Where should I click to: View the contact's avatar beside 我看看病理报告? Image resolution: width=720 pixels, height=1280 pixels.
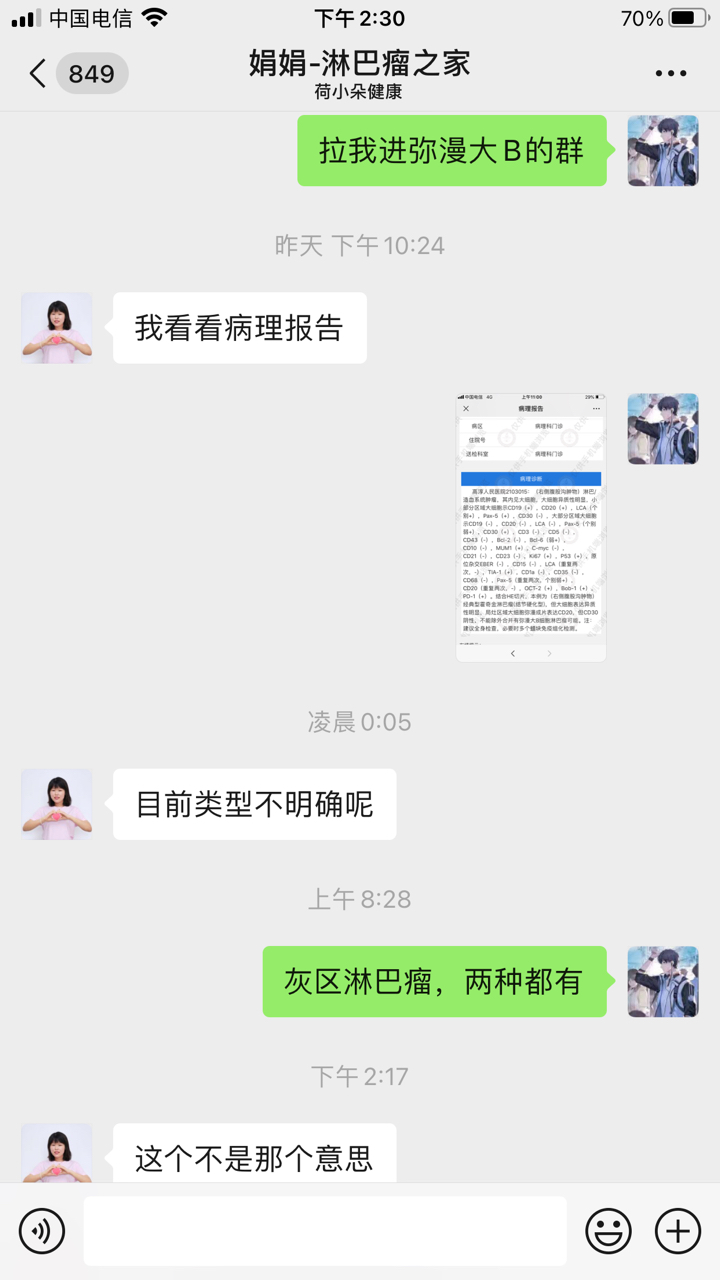[x=57, y=328]
